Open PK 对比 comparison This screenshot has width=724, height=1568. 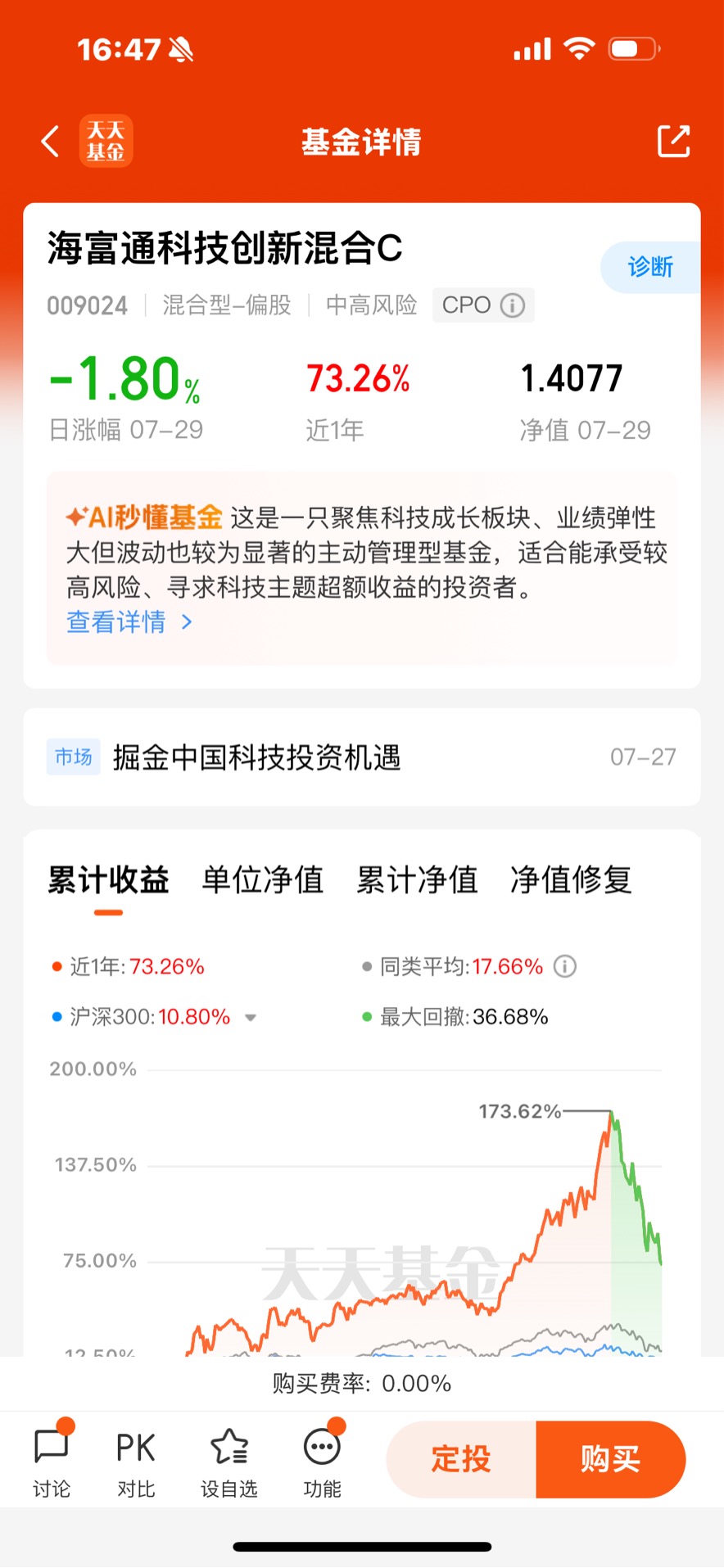point(136,1462)
